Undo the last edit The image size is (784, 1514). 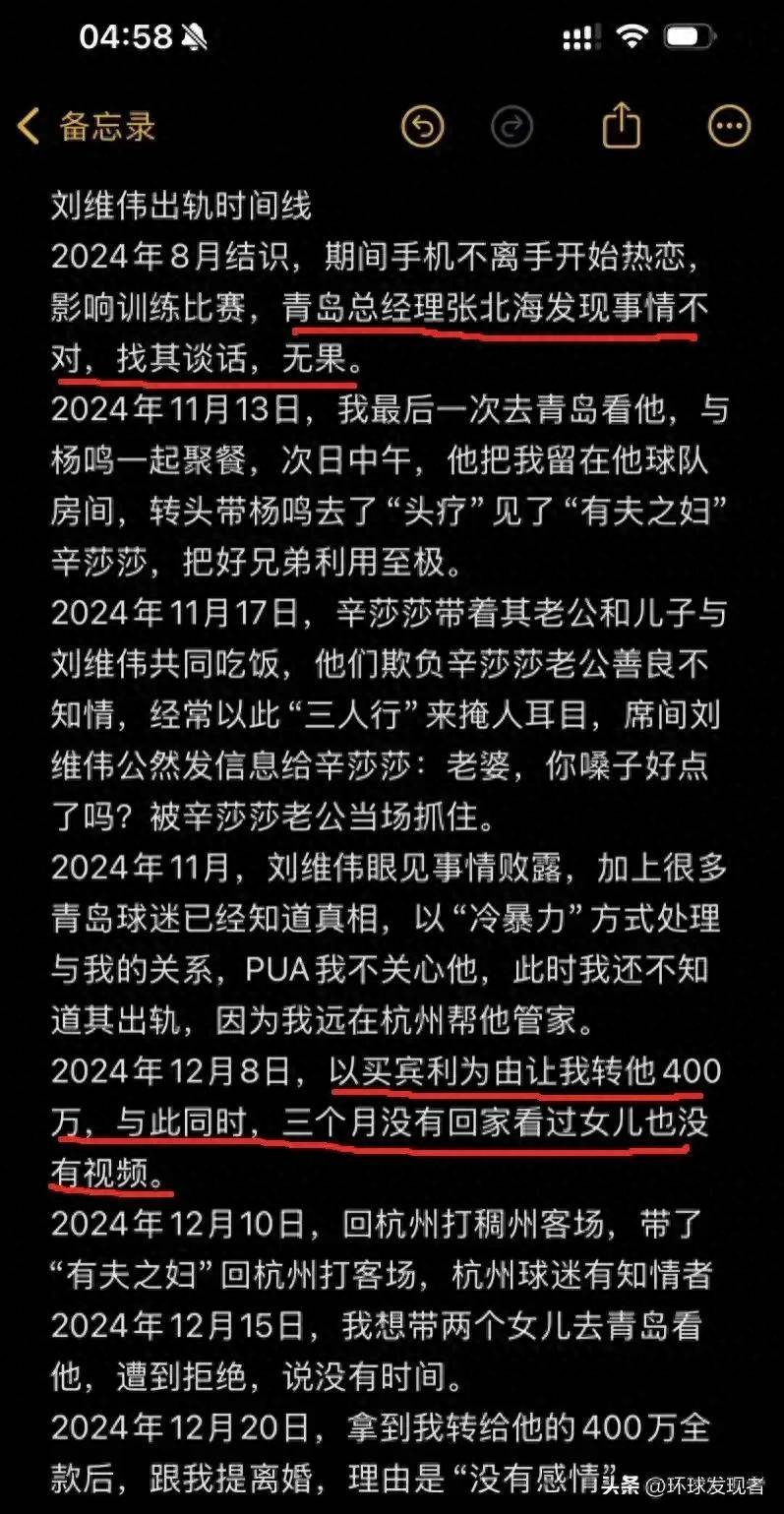point(423,127)
